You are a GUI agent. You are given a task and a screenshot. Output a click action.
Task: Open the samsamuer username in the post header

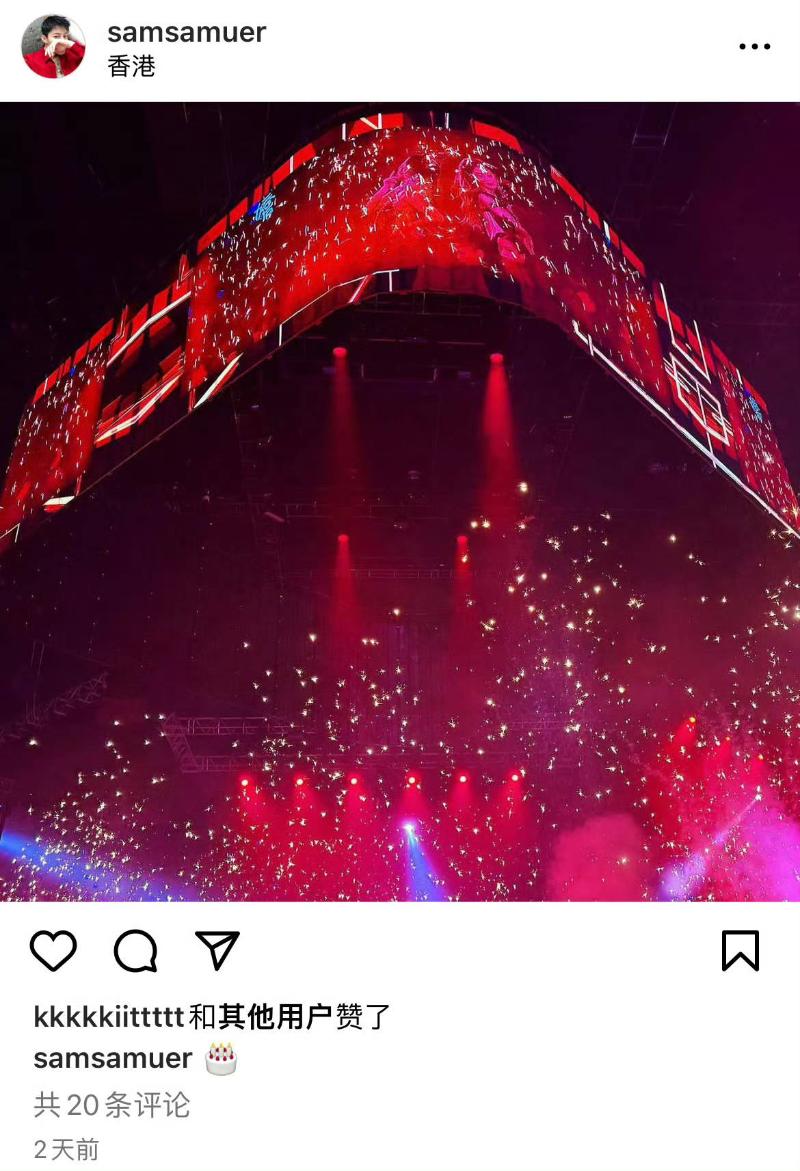(x=186, y=32)
